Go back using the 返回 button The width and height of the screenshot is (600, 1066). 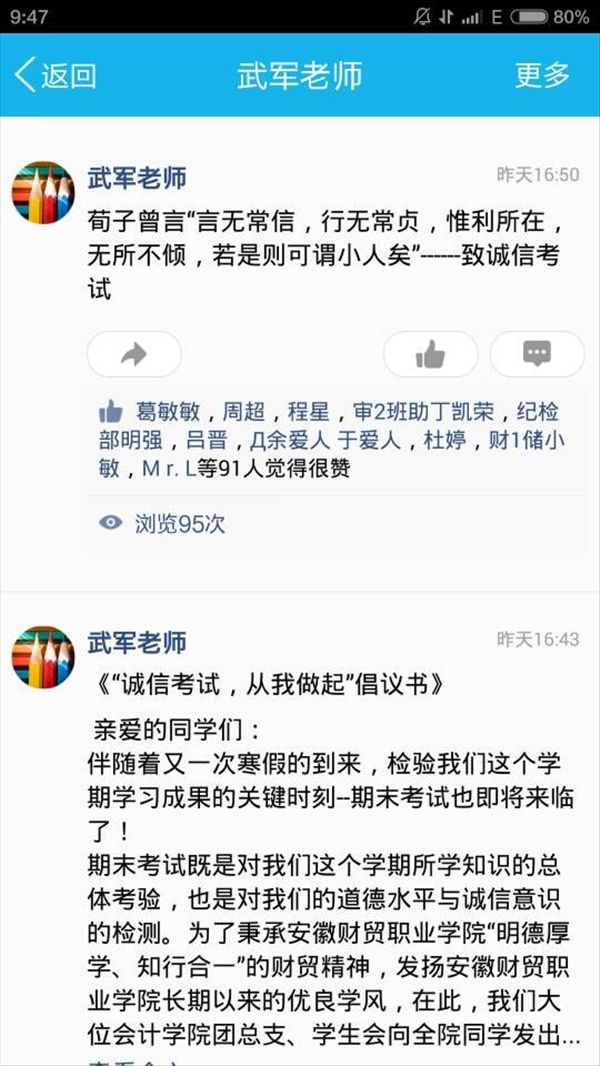[x=57, y=75]
